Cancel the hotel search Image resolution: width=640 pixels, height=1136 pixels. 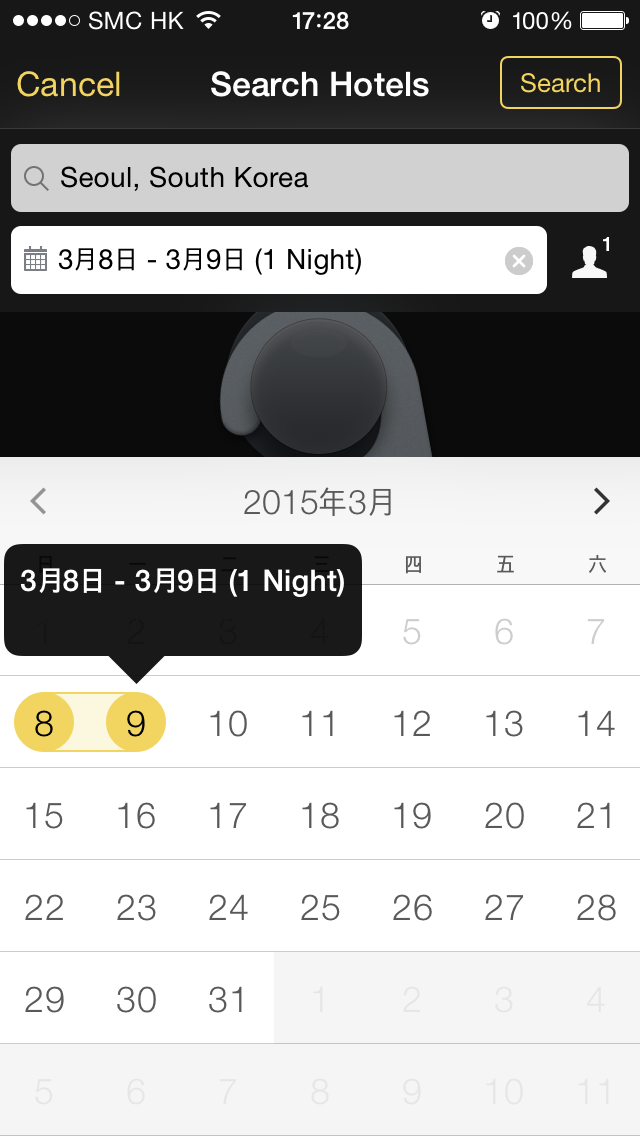[x=69, y=85]
